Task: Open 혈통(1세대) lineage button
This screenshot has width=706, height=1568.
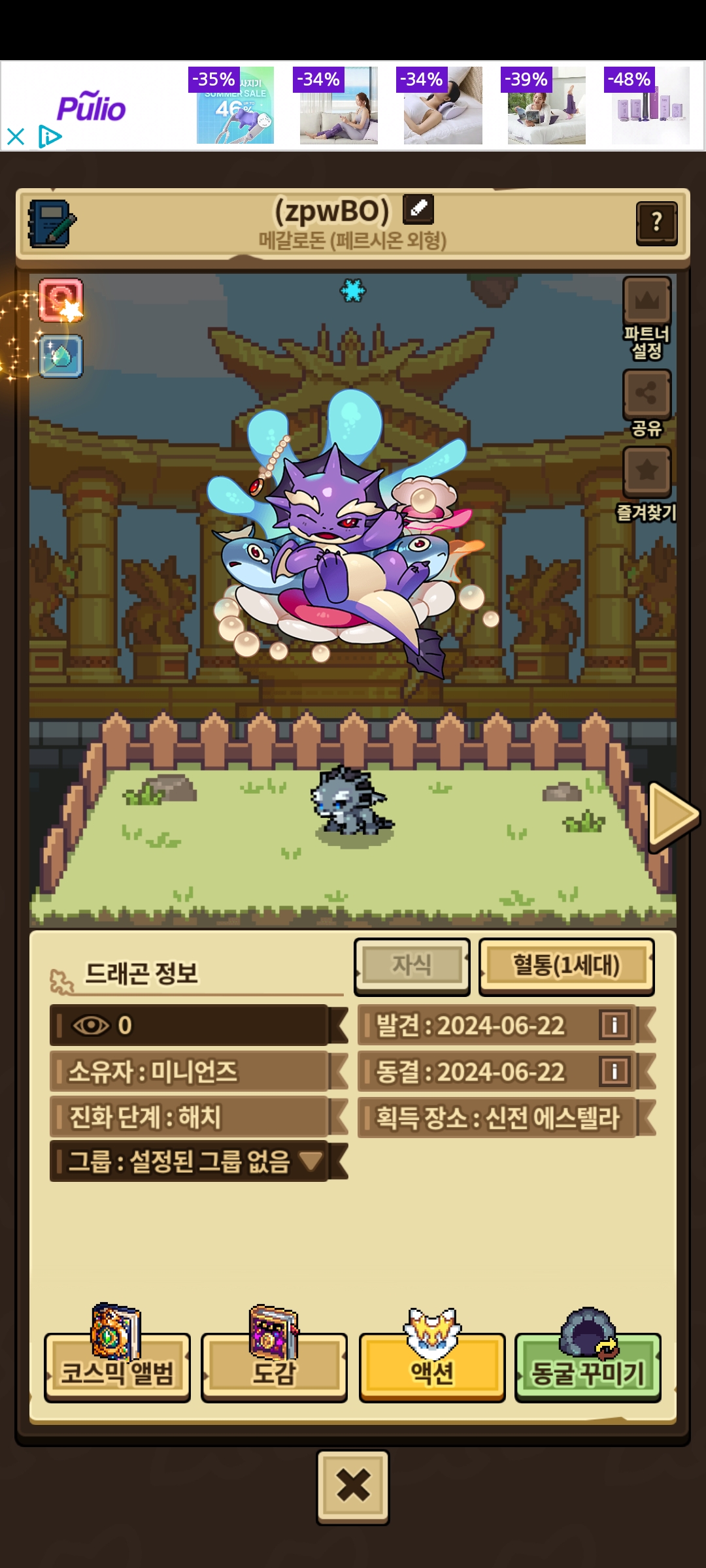Action: click(566, 966)
